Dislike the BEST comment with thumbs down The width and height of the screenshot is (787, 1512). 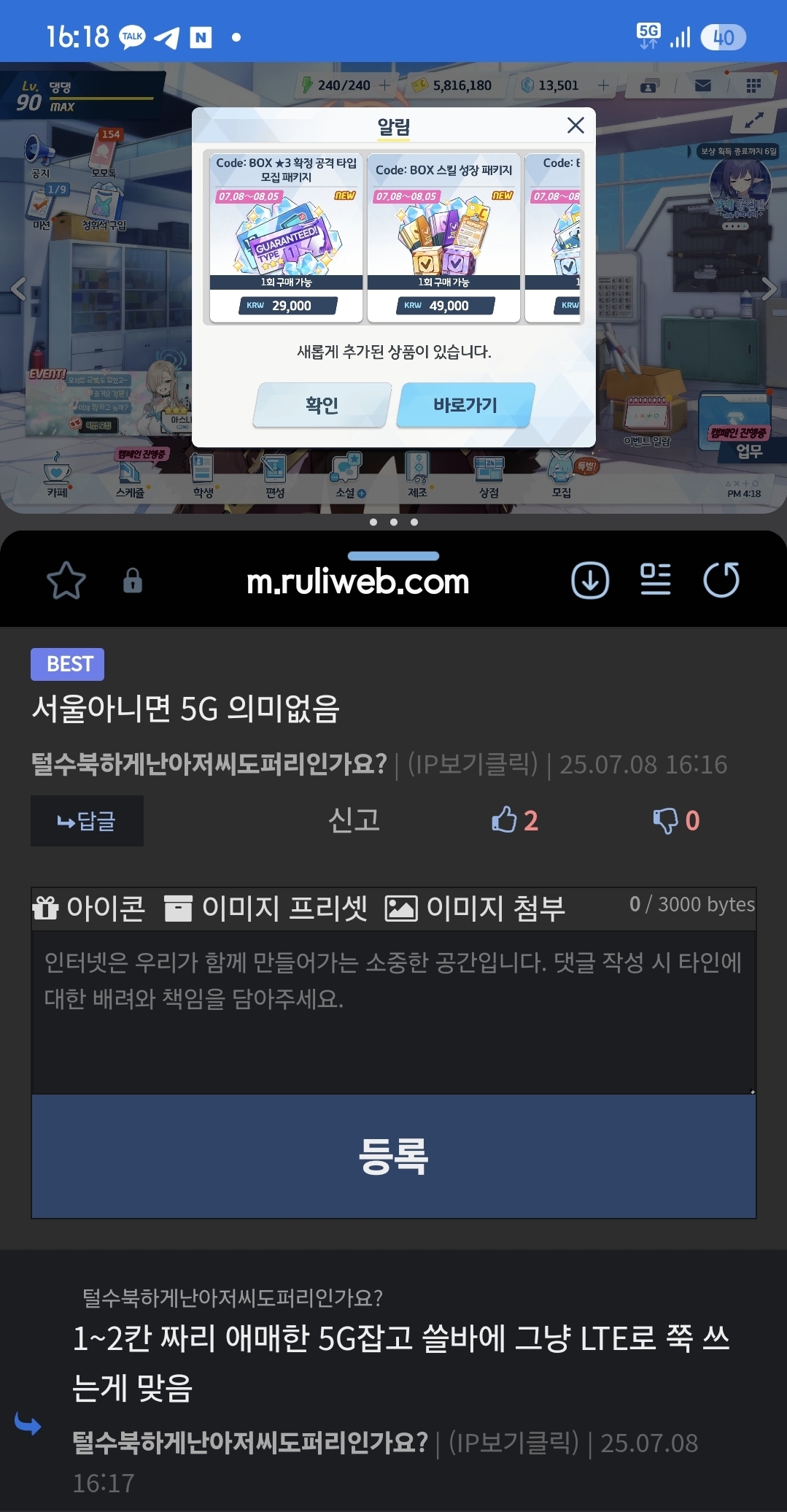tap(676, 820)
